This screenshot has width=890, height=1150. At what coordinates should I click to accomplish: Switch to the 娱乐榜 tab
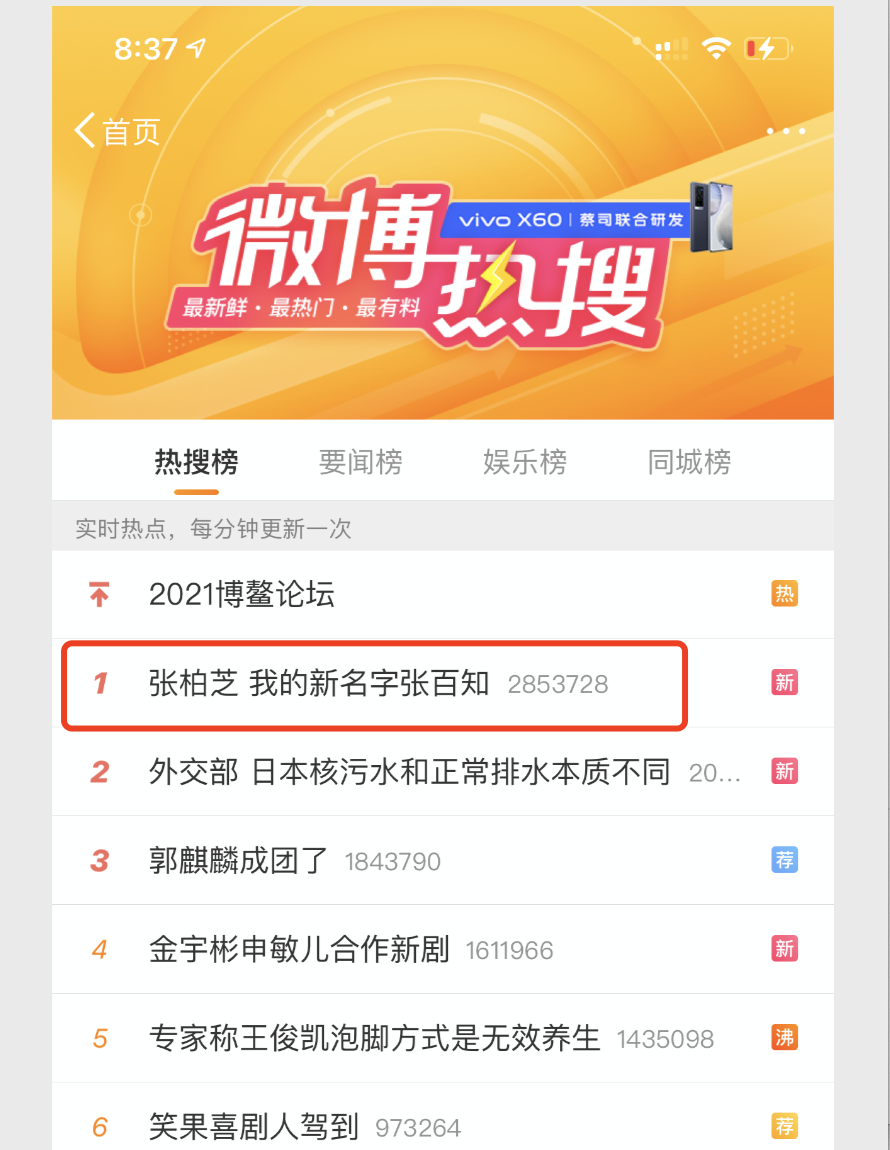(524, 462)
